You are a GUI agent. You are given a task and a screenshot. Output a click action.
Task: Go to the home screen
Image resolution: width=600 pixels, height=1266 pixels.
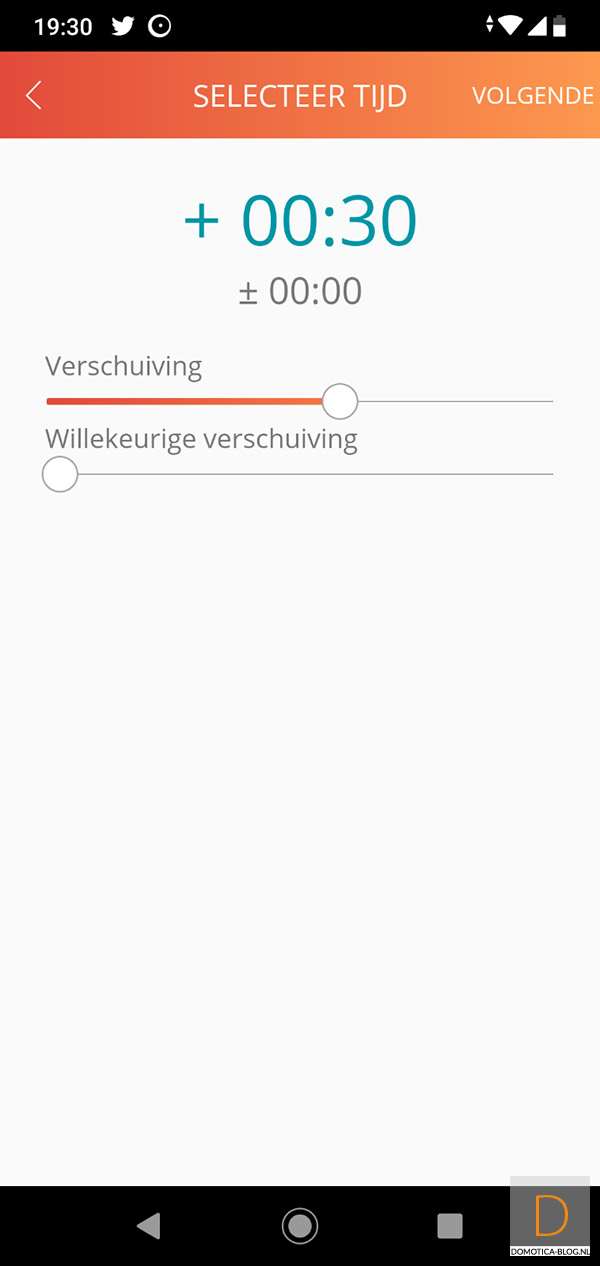coord(300,1225)
